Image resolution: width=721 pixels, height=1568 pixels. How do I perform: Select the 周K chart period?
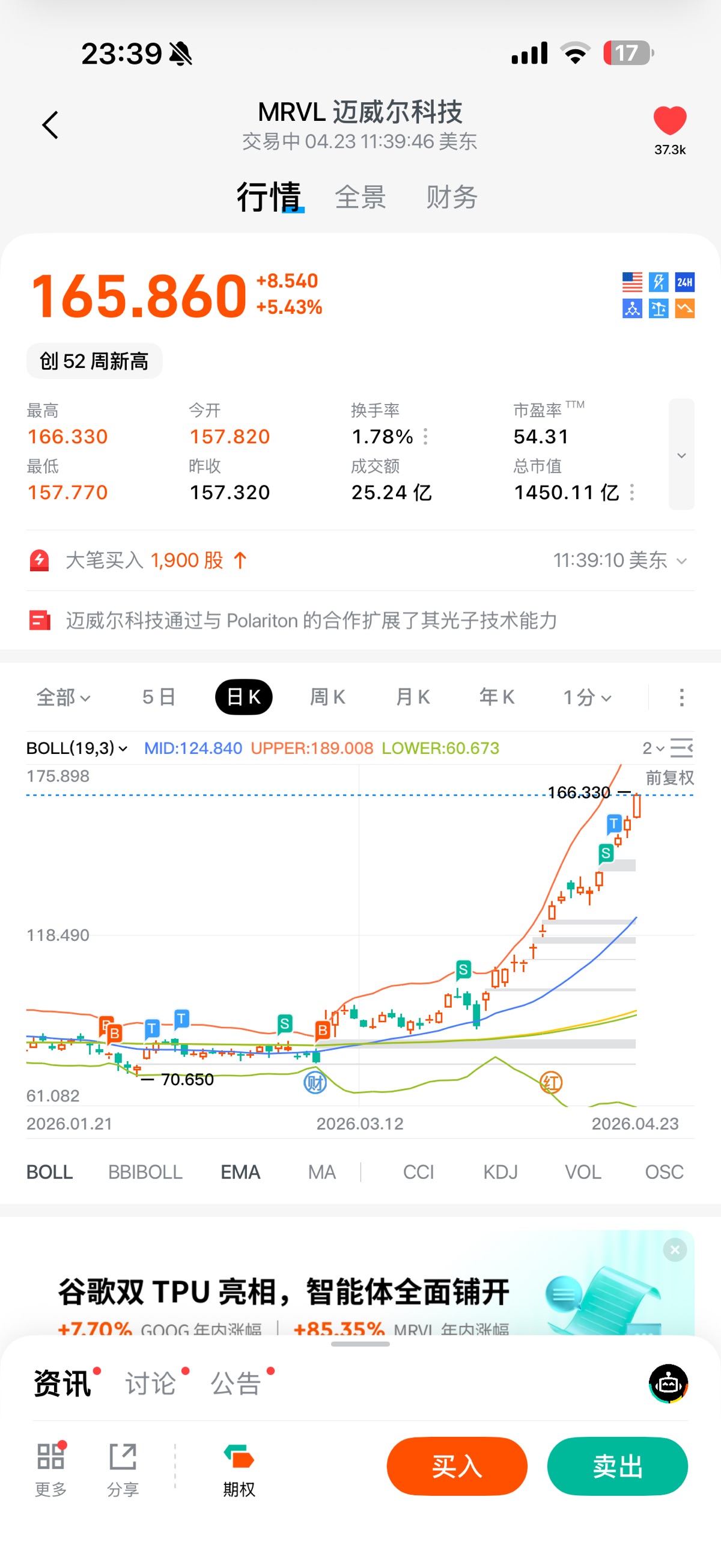click(328, 697)
